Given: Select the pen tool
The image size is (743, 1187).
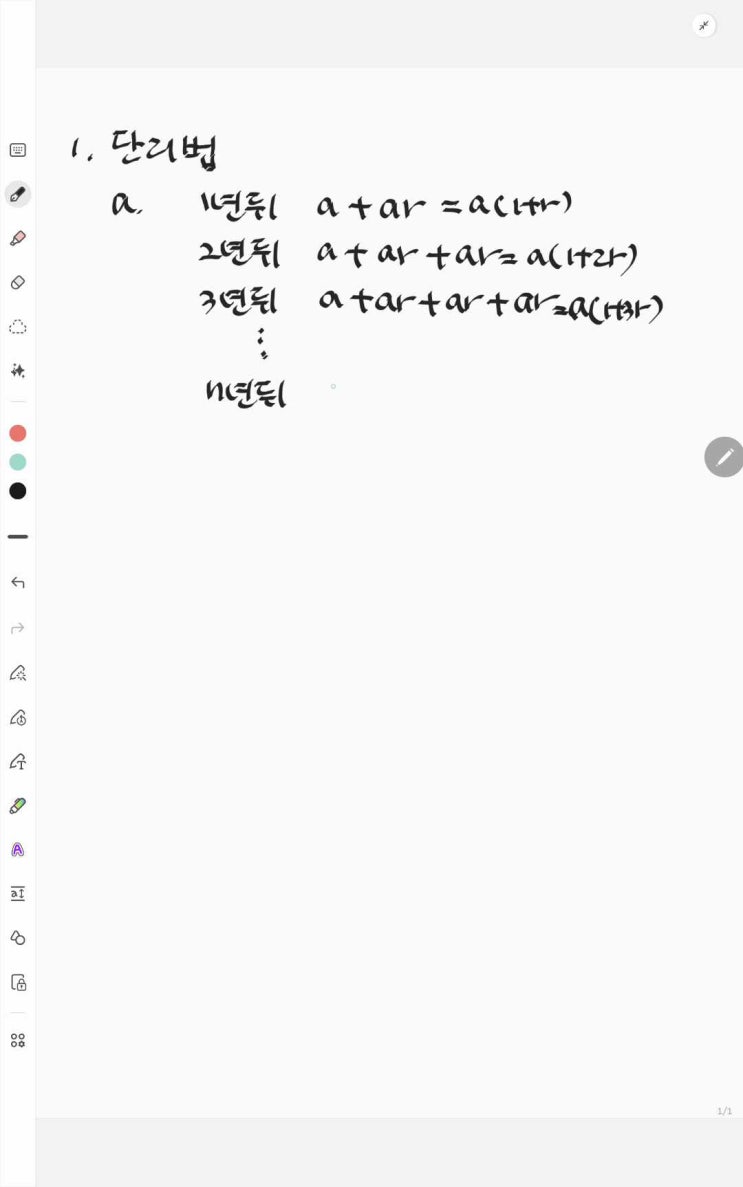Looking at the screenshot, I should 17,194.
